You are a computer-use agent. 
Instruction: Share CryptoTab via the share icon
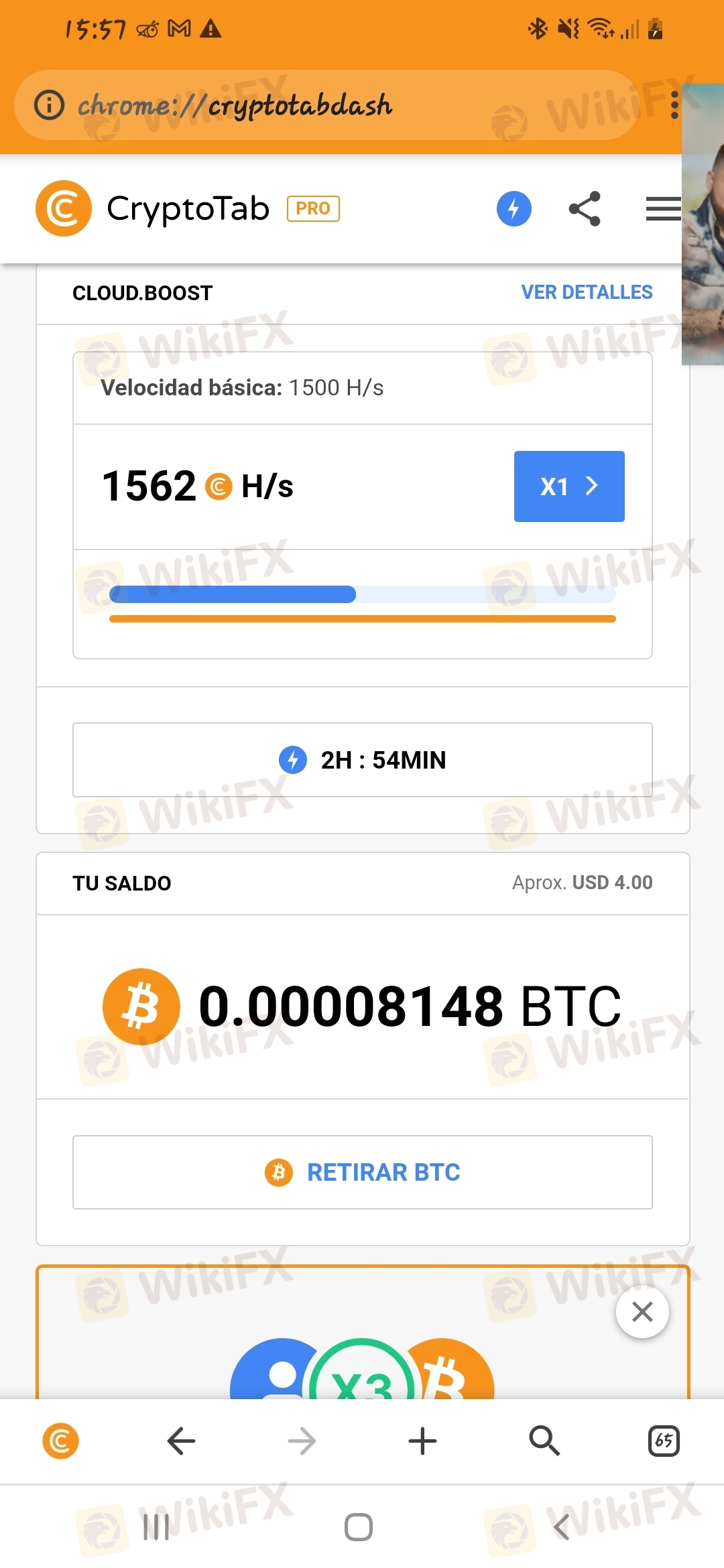click(x=585, y=208)
